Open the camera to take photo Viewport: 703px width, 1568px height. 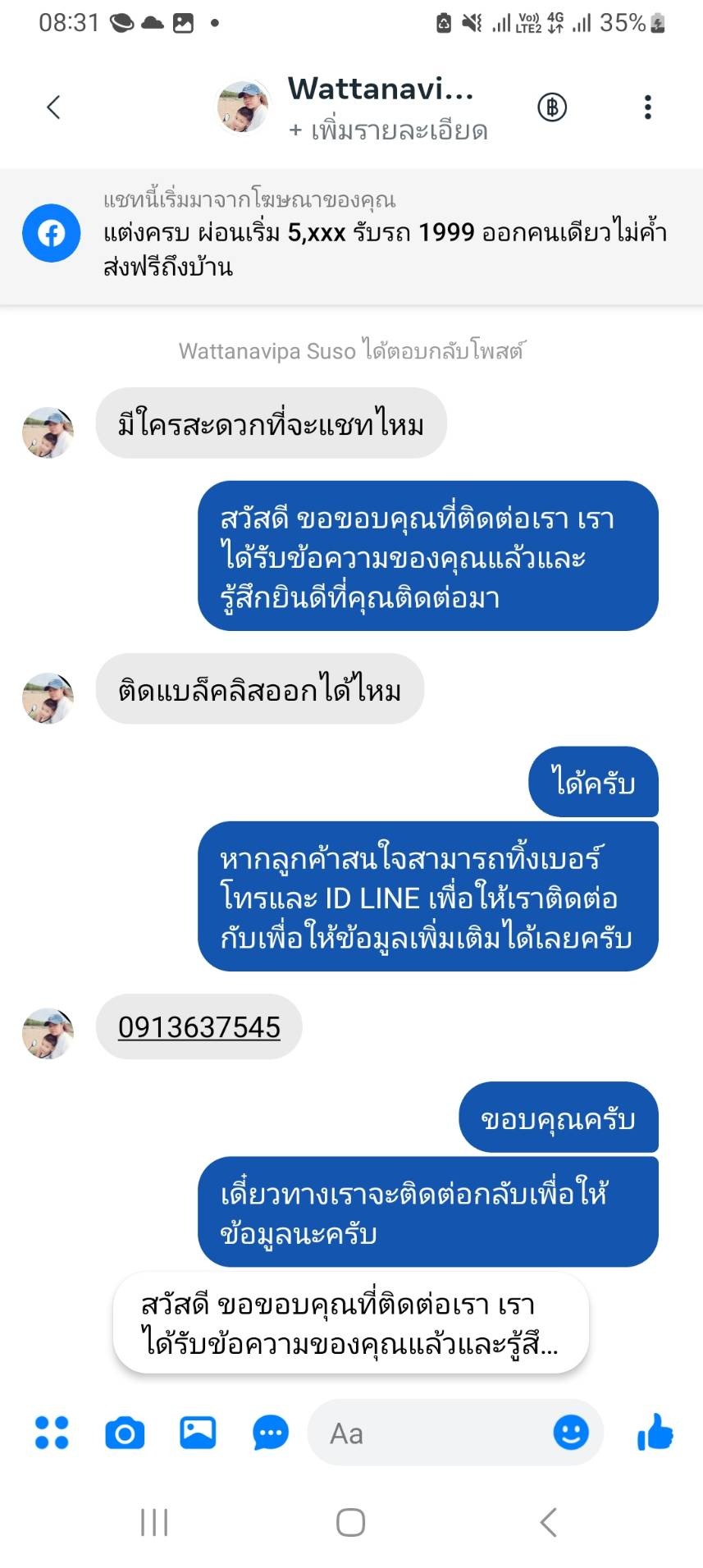[x=125, y=1433]
